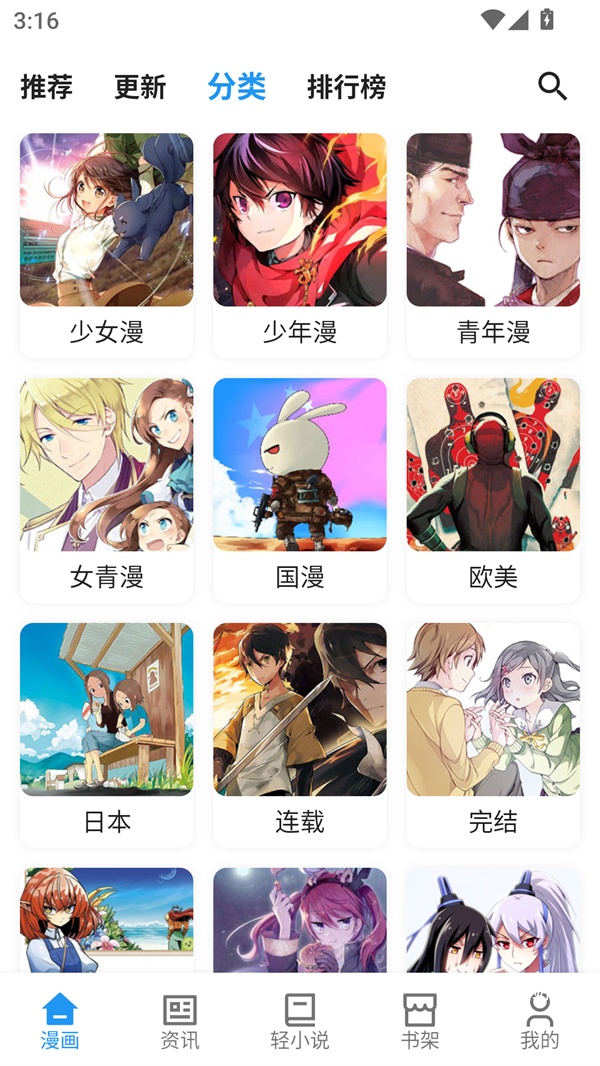View the 欧美 category

[493, 488]
